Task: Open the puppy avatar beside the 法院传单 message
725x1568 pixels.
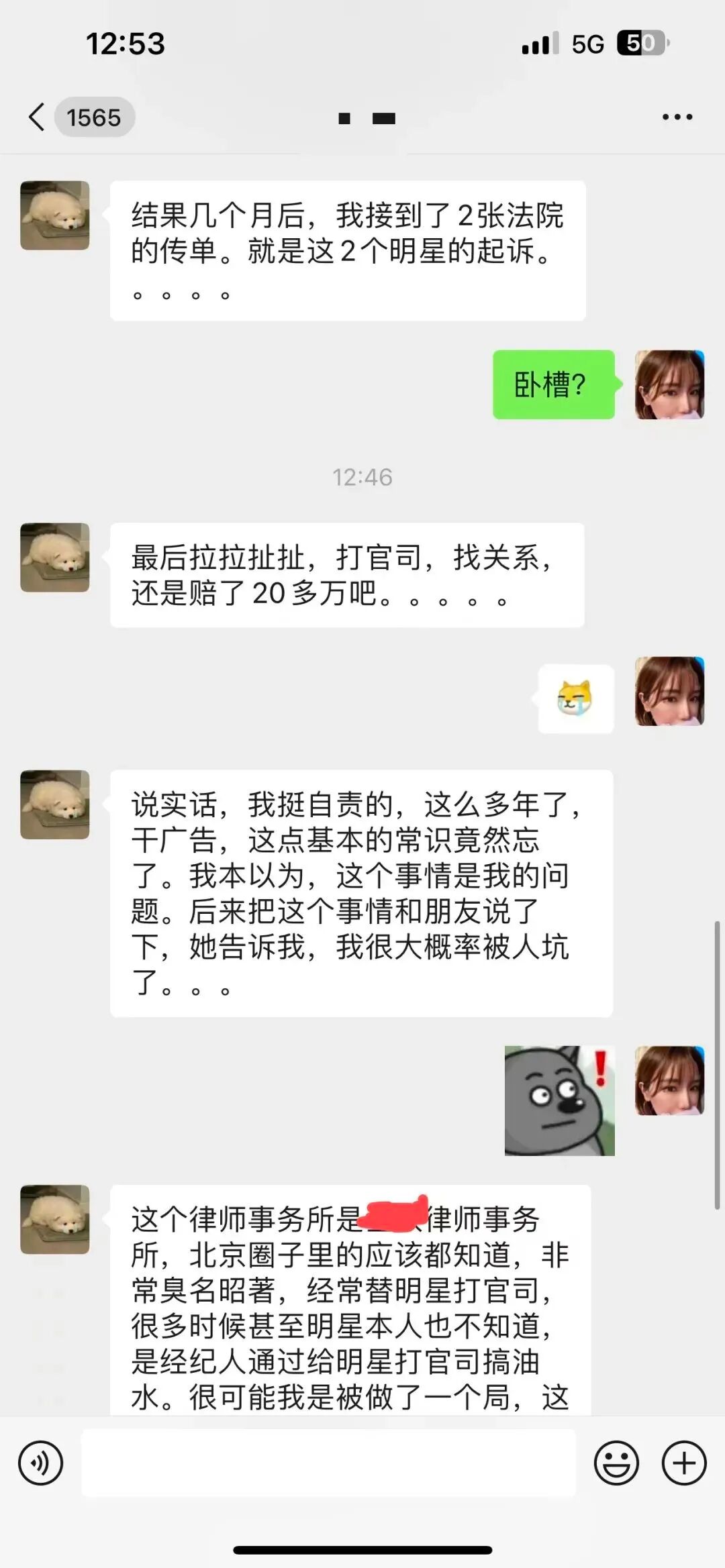Action: click(x=55, y=215)
